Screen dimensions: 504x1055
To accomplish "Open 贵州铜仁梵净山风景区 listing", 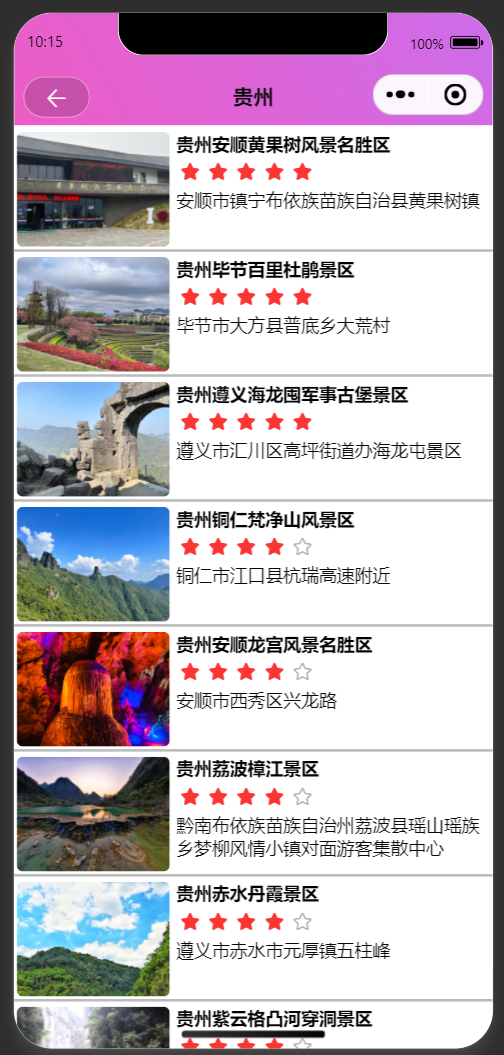I will click(x=253, y=564).
